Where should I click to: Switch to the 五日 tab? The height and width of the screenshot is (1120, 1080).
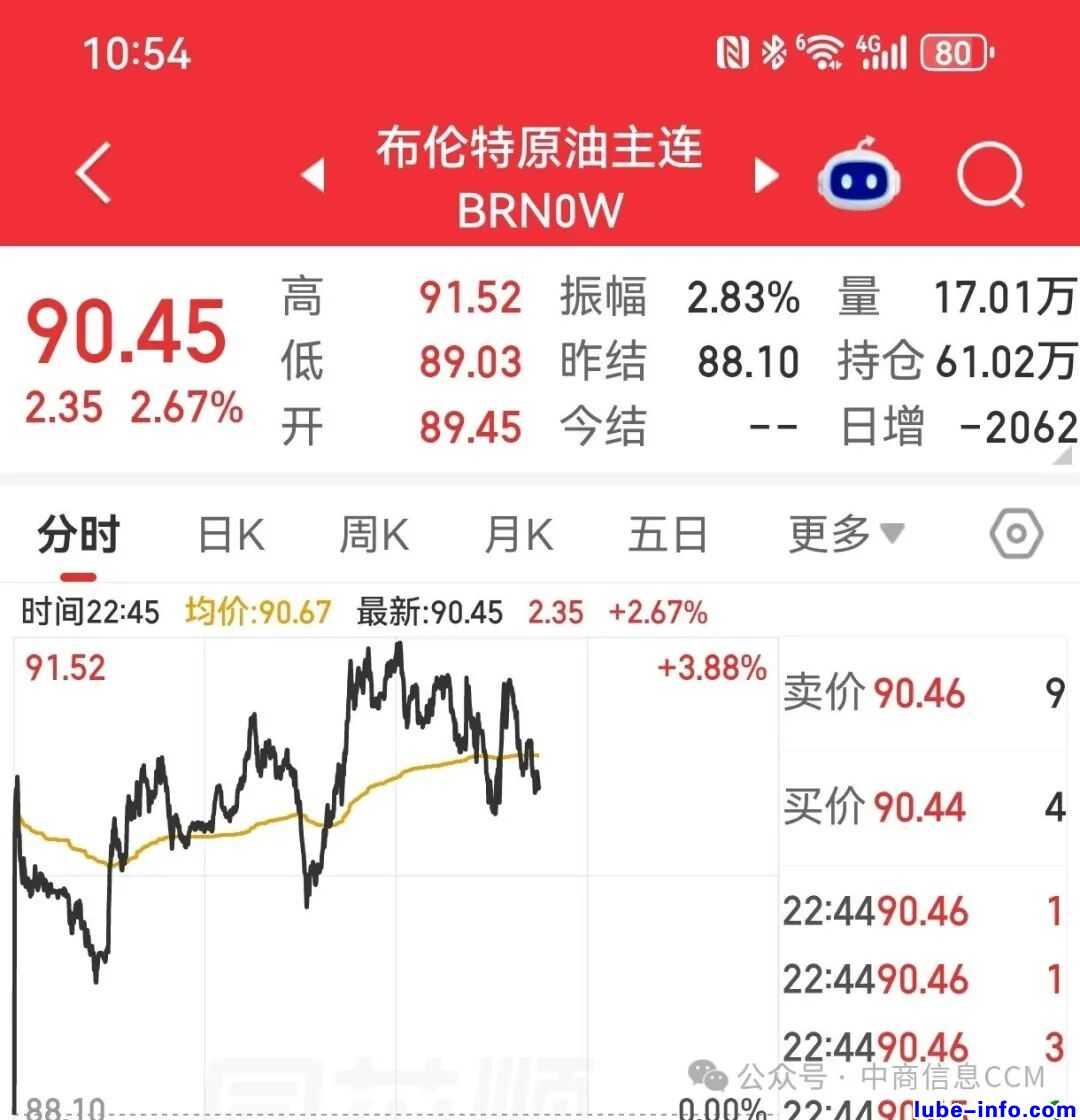(x=667, y=534)
